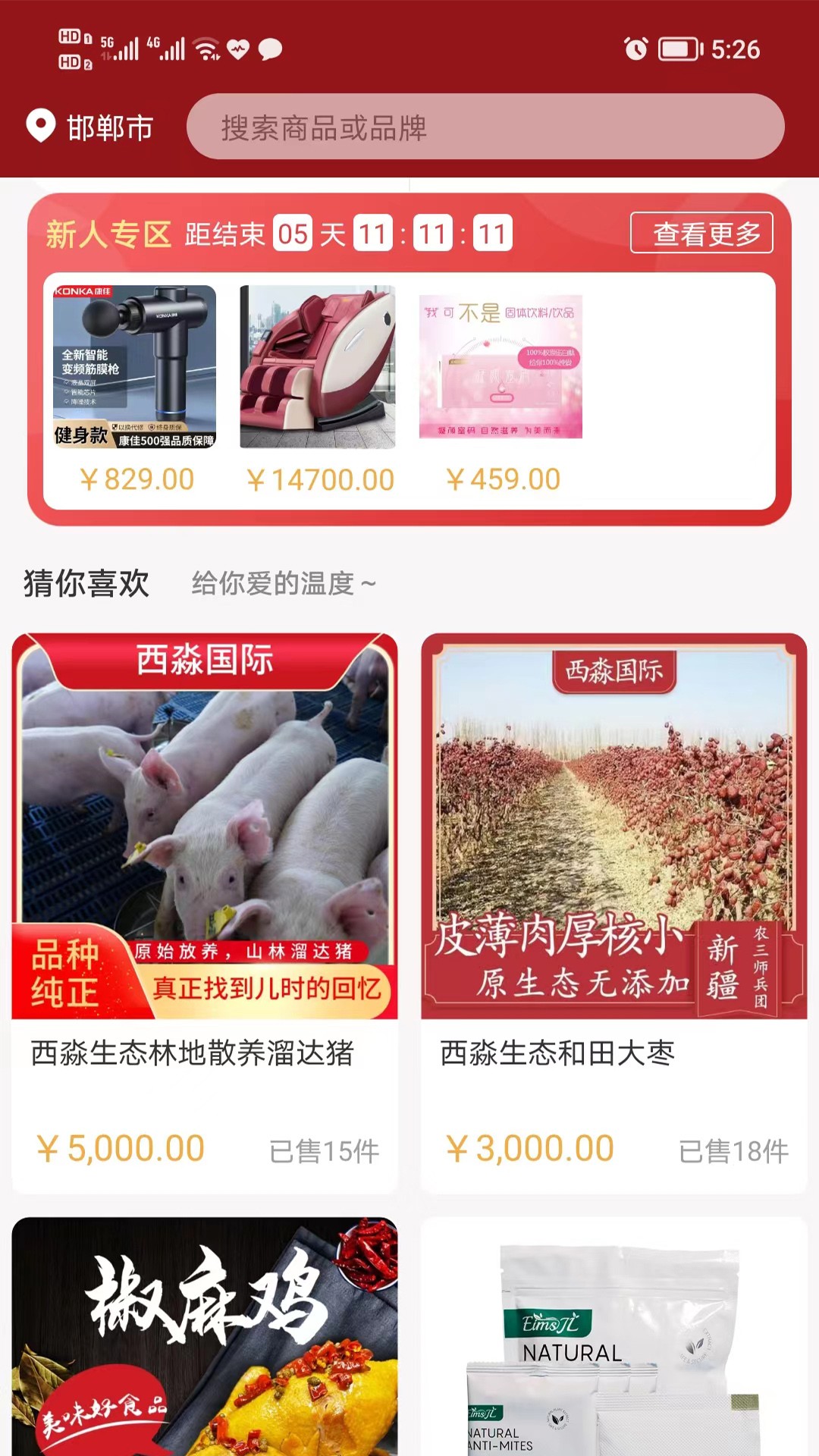Tap the countdown timer showing 05 days
Image resolution: width=819 pixels, height=1456 pixels.
point(292,234)
